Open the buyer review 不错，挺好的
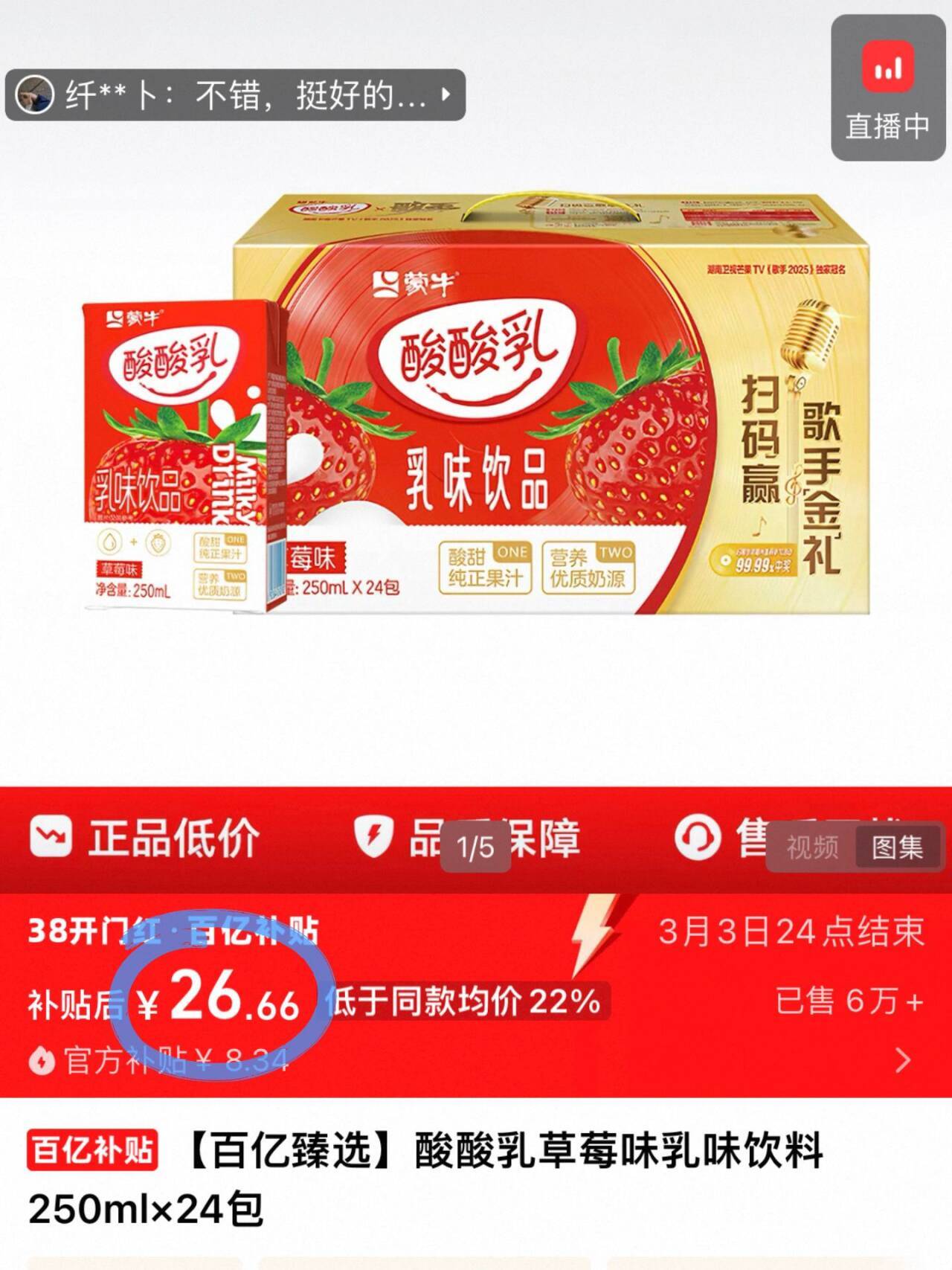The height and width of the screenshot is (1270, 952). (235, 94)
